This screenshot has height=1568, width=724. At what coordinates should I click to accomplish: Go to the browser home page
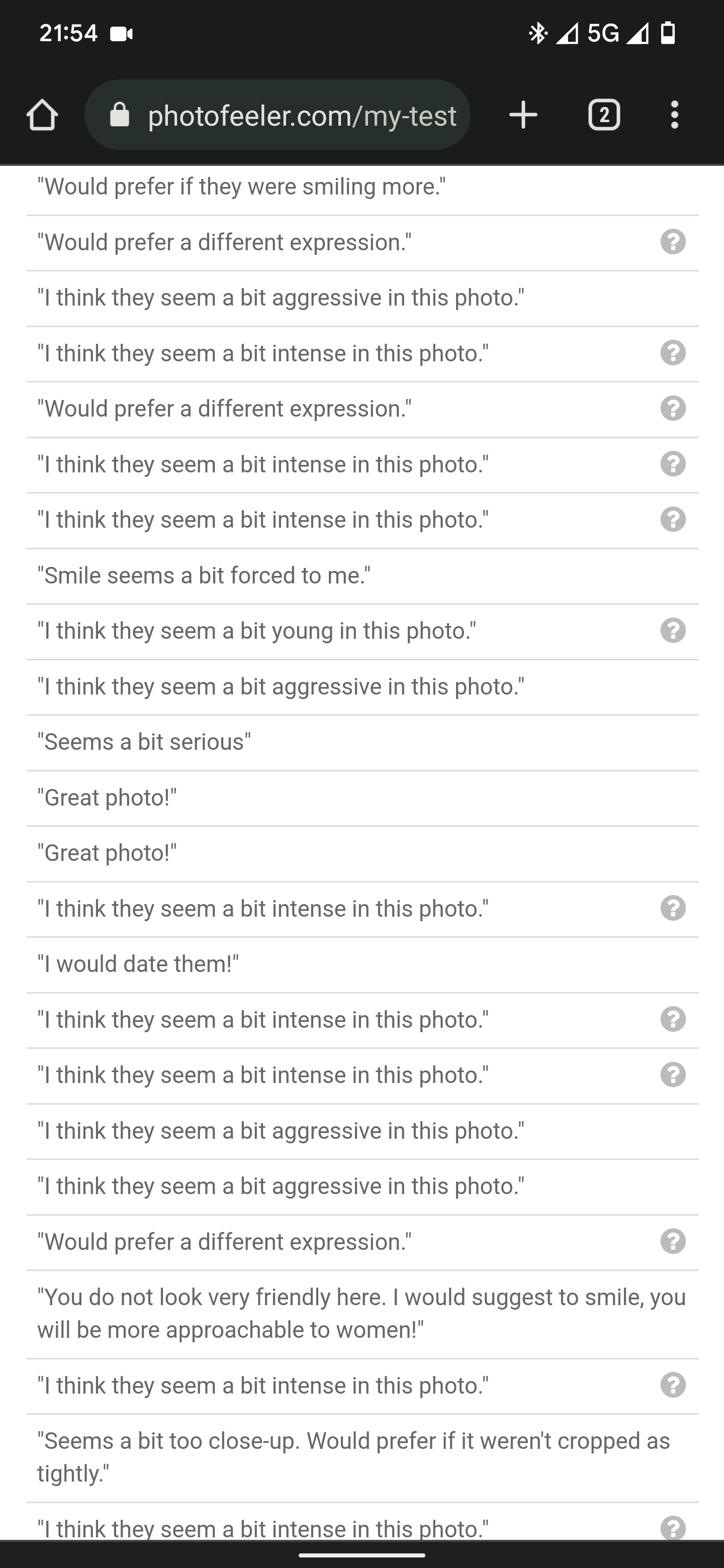(x=42, y=115)
